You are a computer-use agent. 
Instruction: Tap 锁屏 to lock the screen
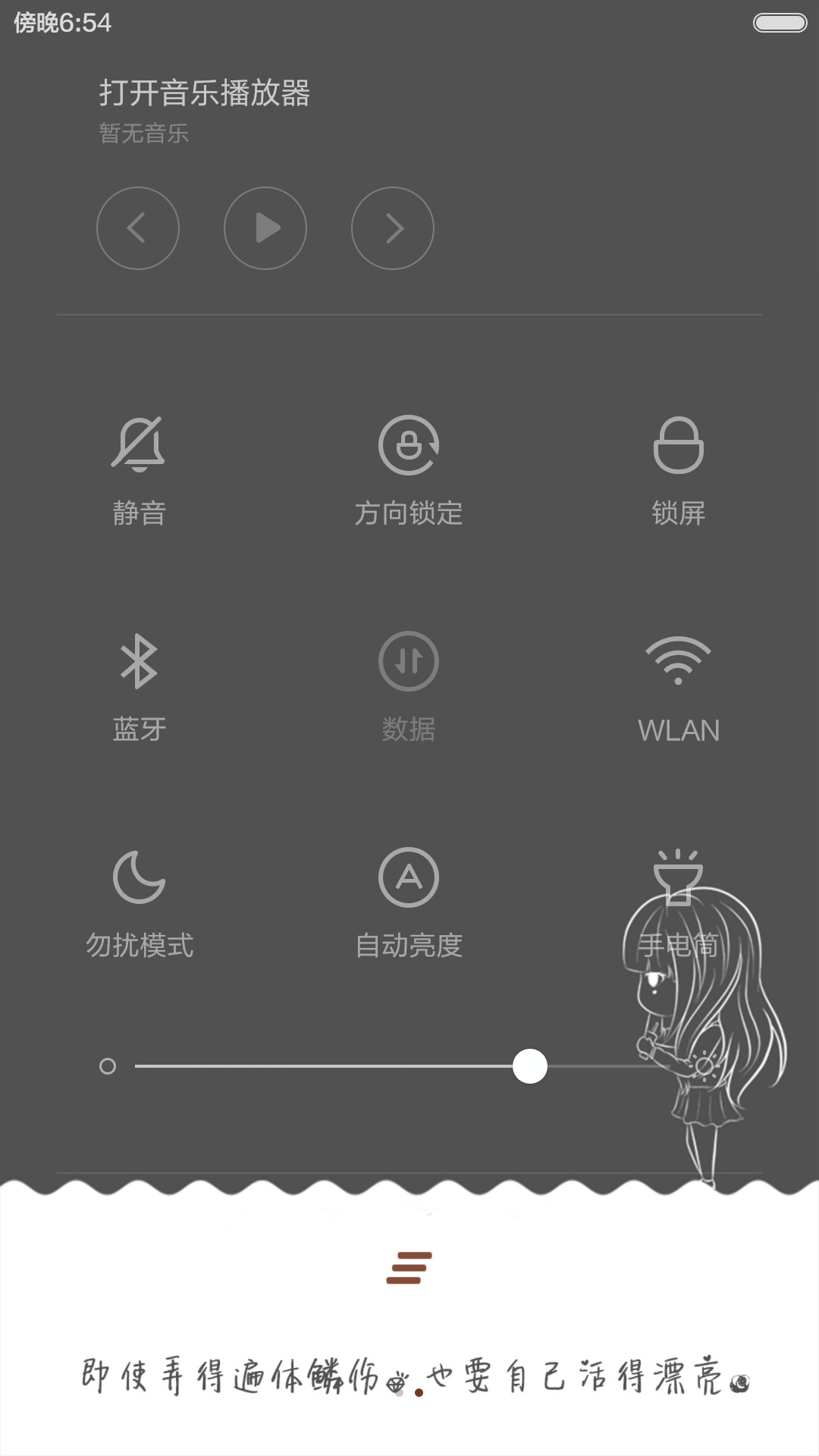[679, 470]
